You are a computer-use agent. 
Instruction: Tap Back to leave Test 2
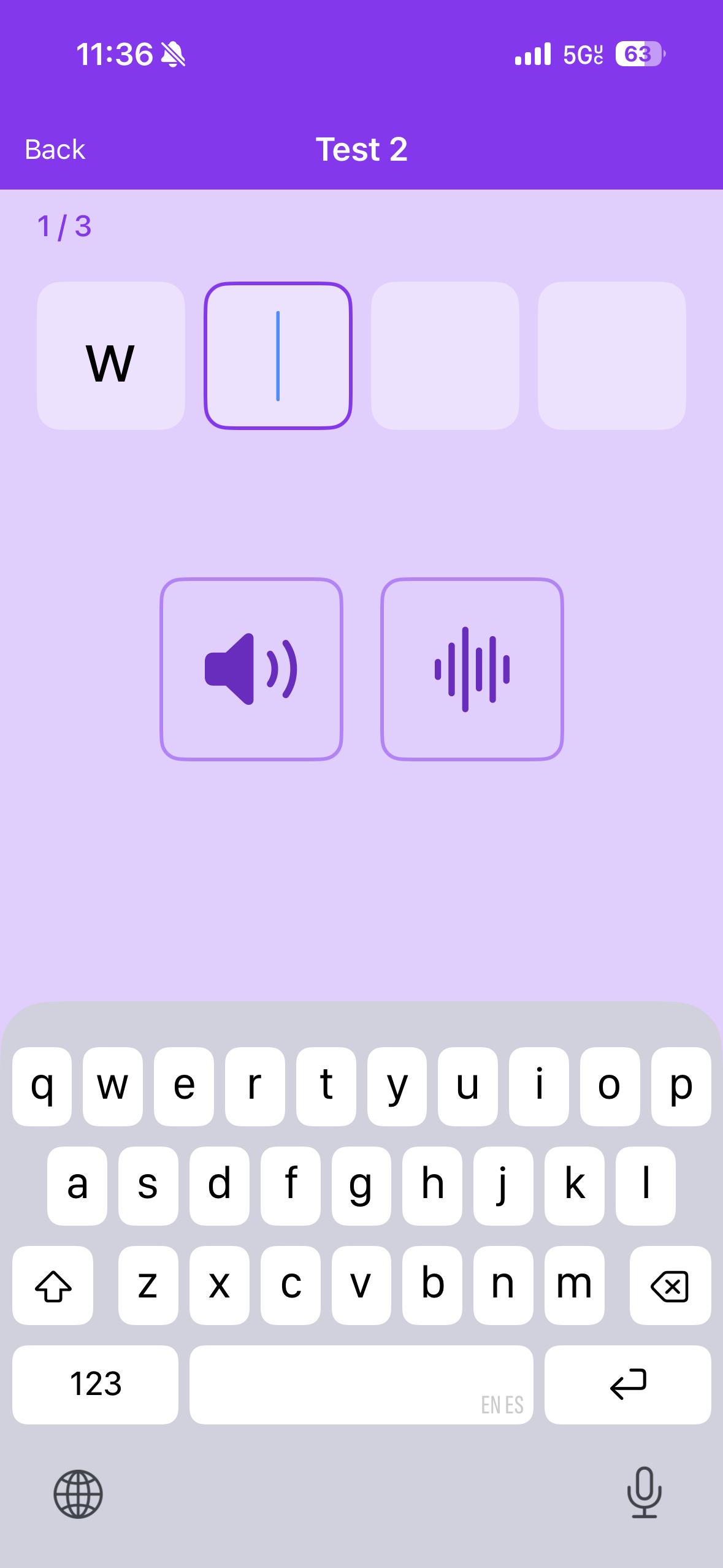point(54,149)
